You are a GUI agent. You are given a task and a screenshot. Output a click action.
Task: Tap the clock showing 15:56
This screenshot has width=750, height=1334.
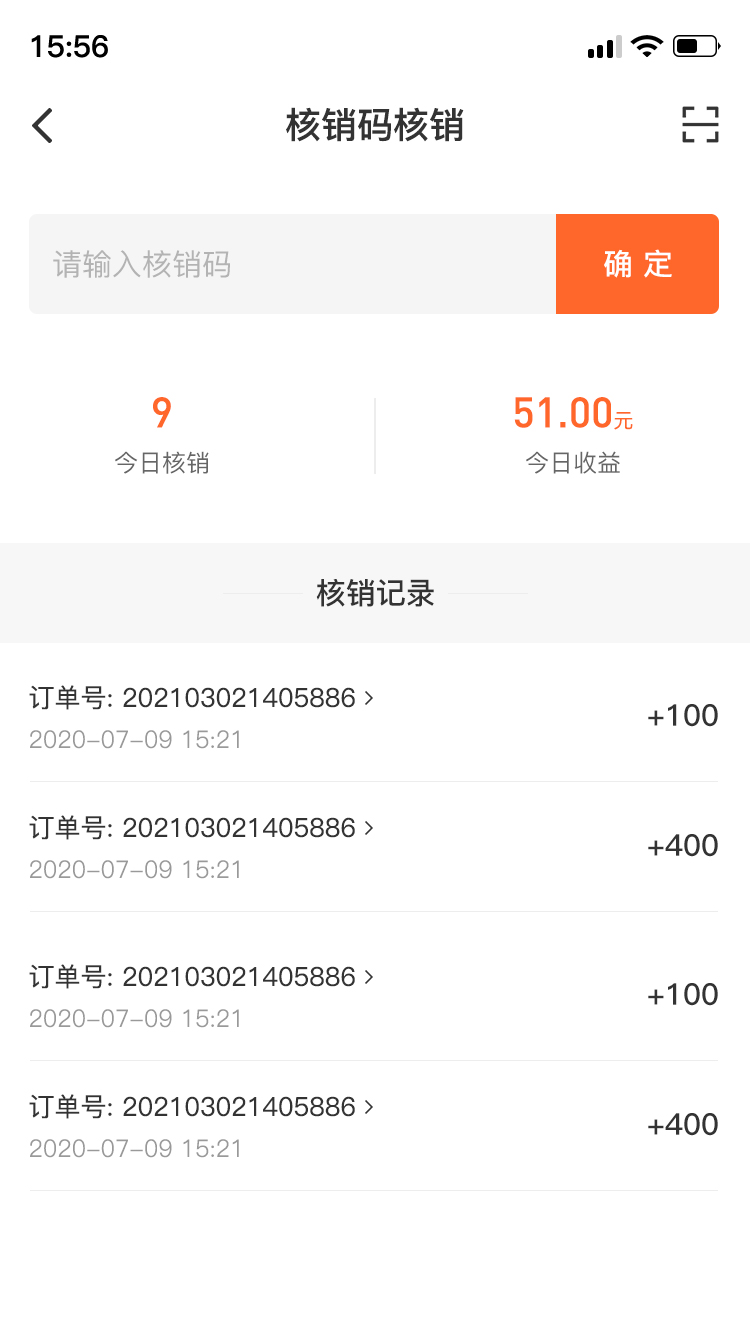click(x=69, y=46)
